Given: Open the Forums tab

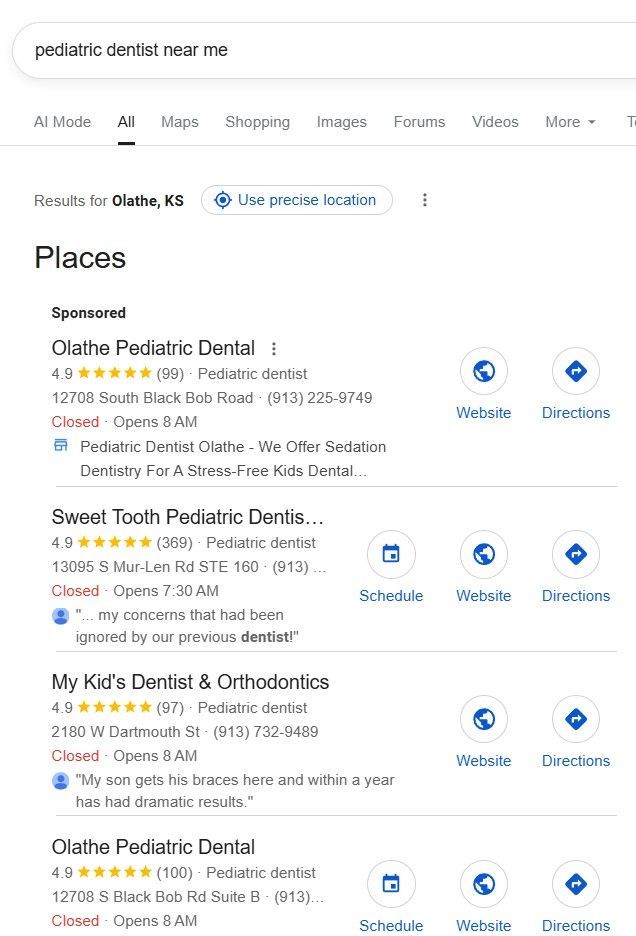Looking at the screenshot, I should coord(419,122).
